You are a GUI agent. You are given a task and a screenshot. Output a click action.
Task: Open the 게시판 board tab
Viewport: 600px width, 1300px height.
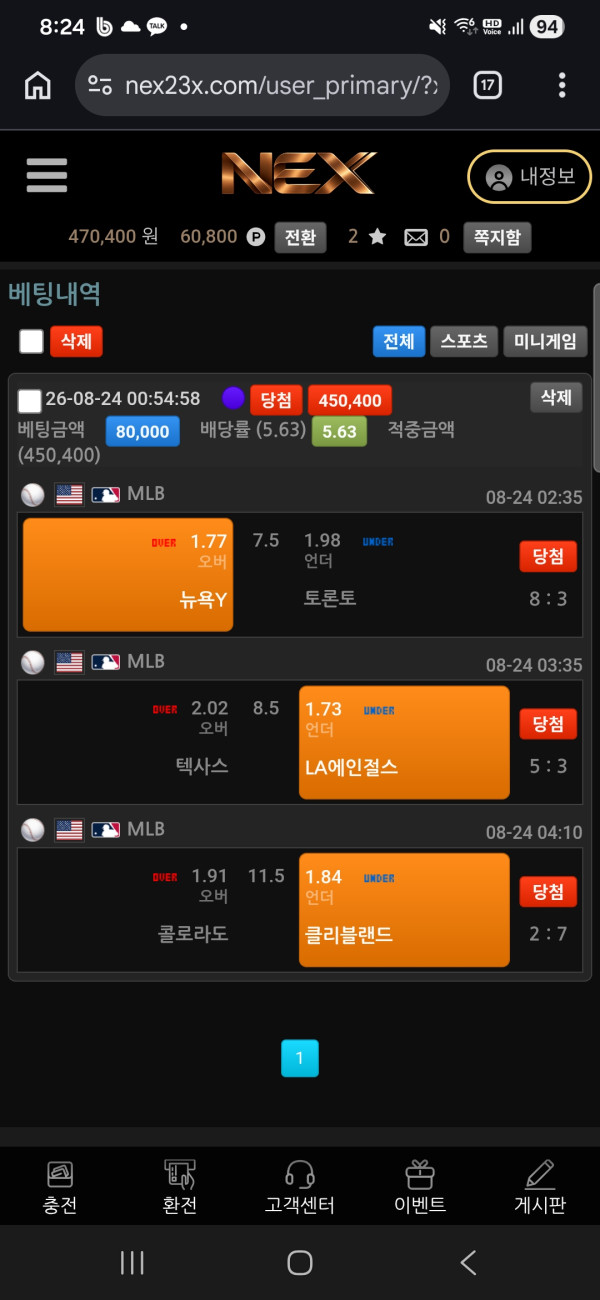pyautogui.click(x=540, y=1187)
